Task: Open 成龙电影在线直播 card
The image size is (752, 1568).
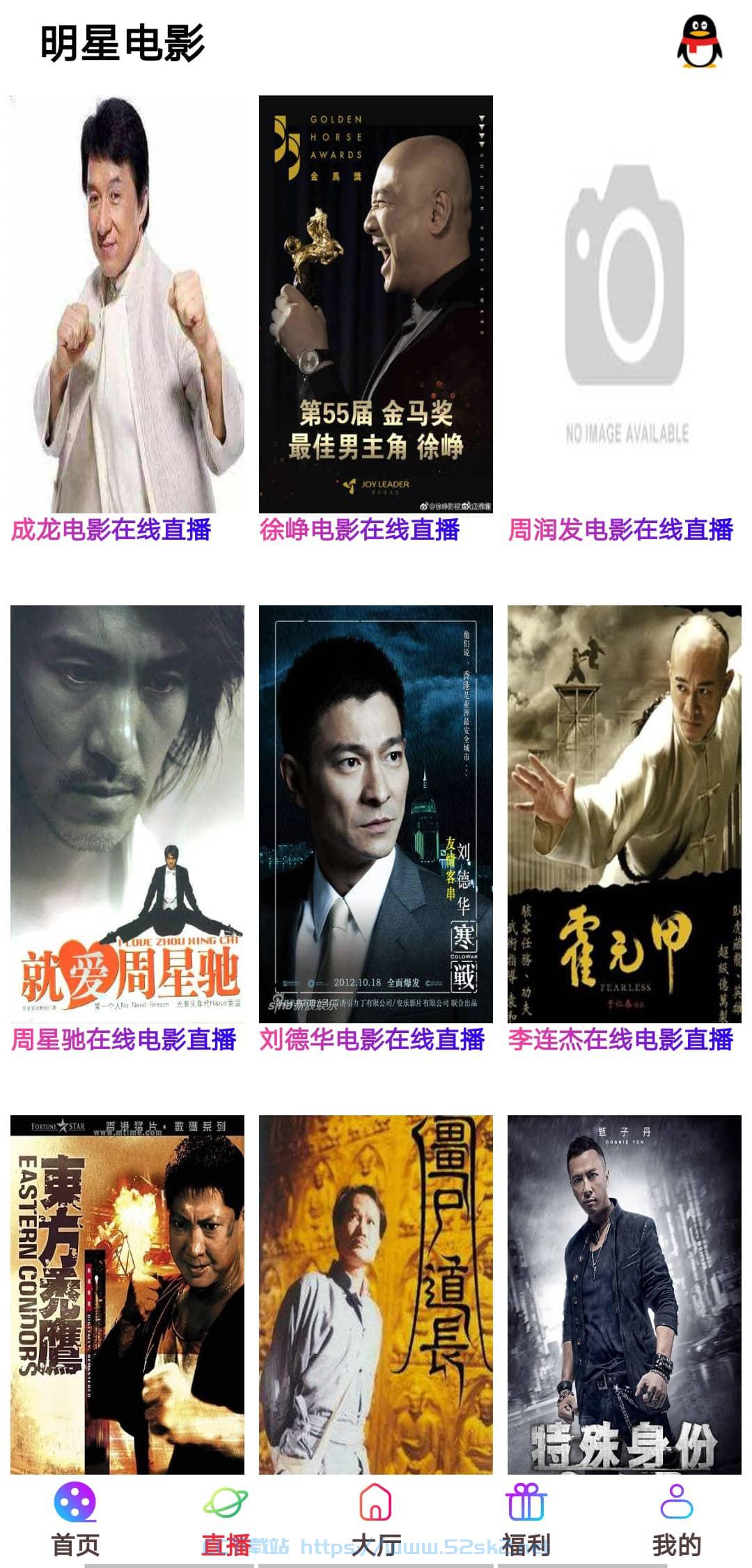Action: coord(127,319)
